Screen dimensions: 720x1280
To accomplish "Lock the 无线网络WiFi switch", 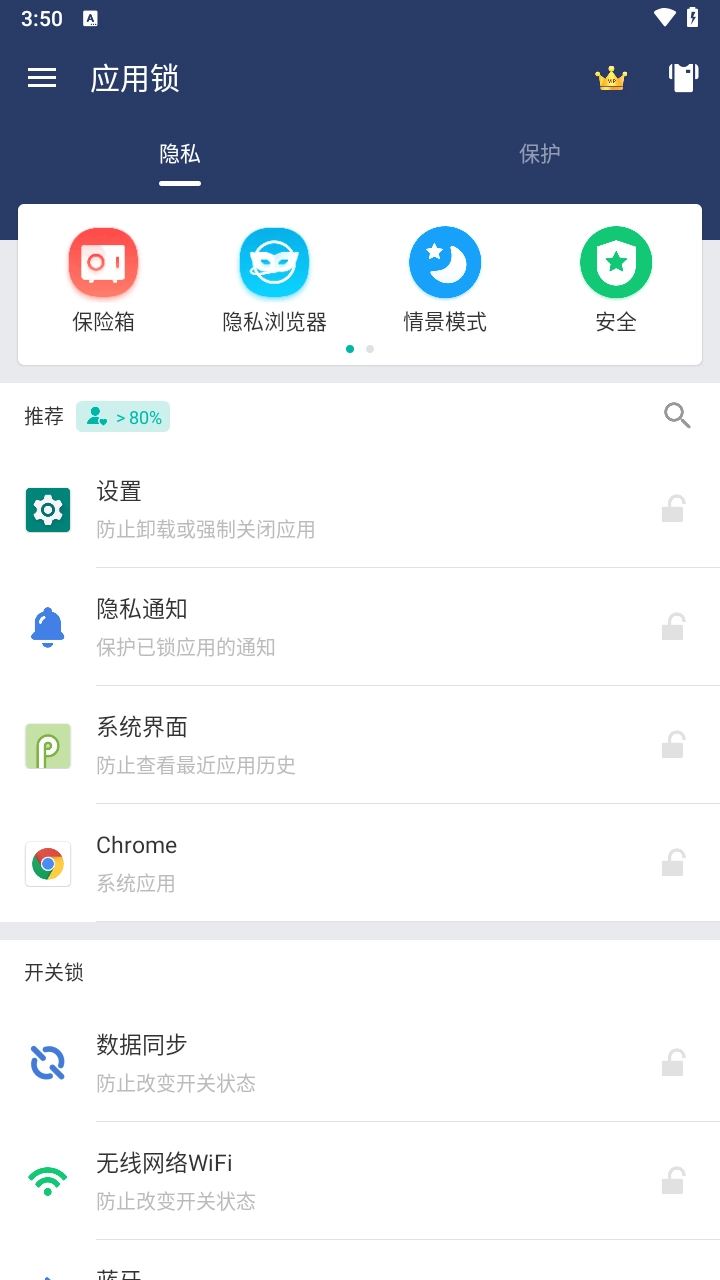I will point(673,1181).
